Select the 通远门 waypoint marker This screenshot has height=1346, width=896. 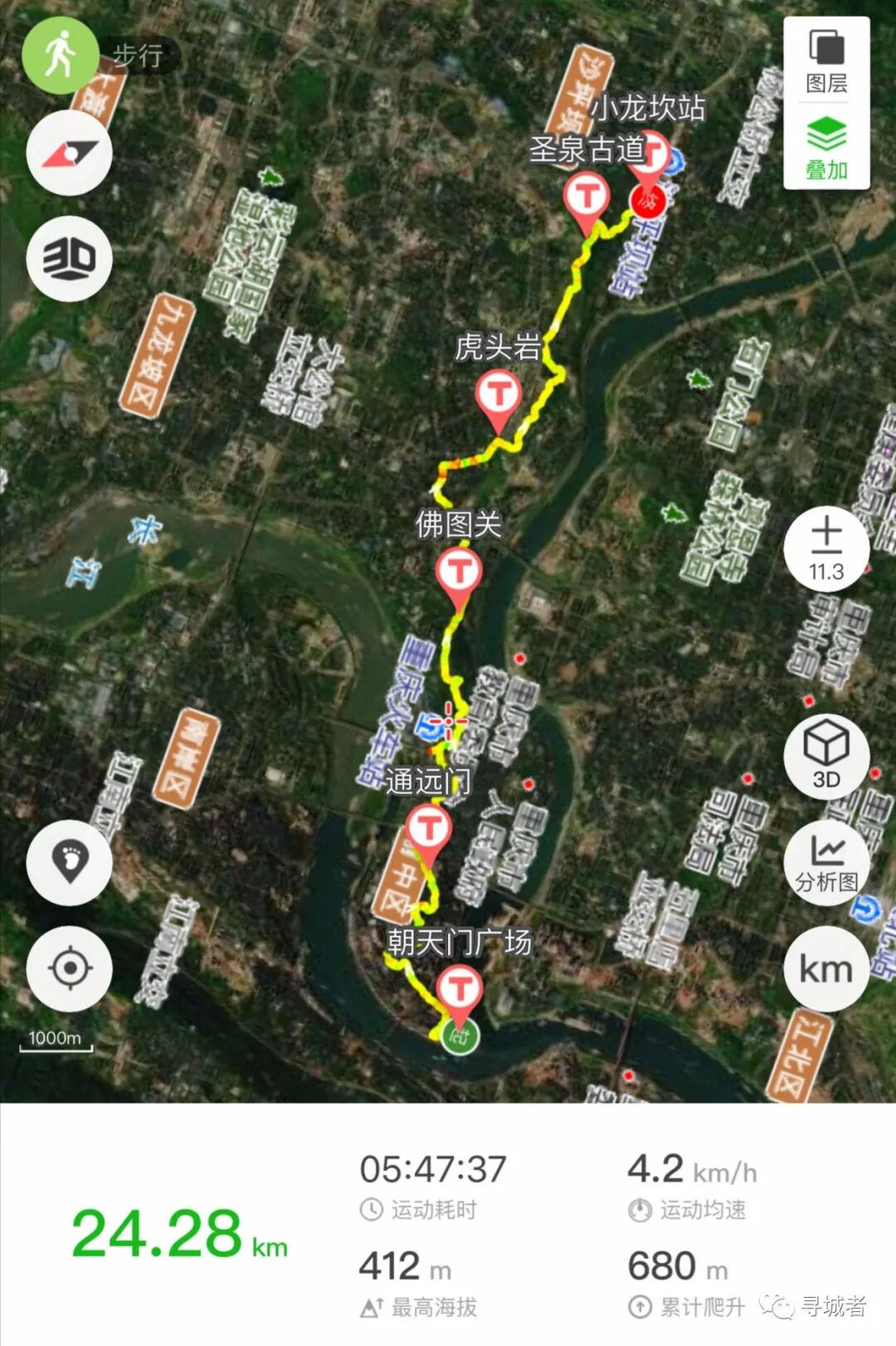429,834
